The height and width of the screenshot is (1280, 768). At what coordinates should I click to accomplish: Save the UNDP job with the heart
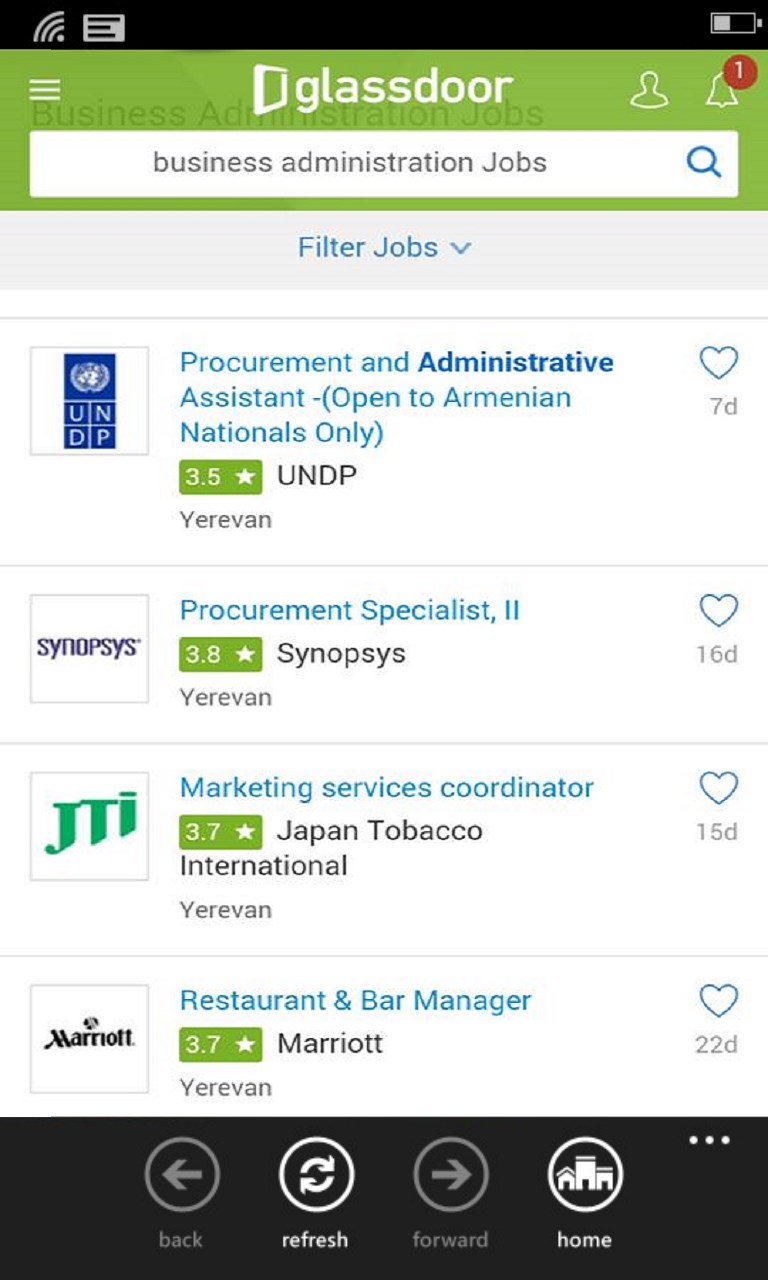(x=717, y=363)
